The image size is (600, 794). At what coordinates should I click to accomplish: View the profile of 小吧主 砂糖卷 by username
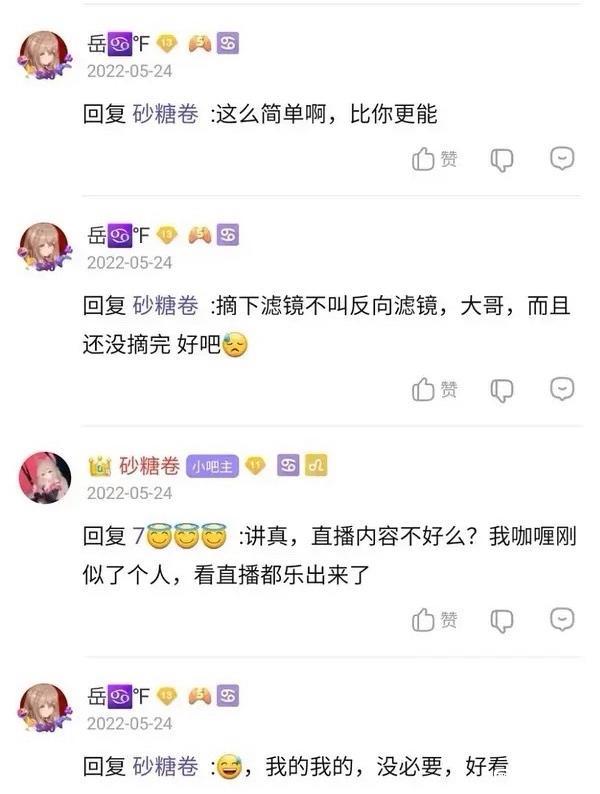pyautogui.click(x=149, y=466)
